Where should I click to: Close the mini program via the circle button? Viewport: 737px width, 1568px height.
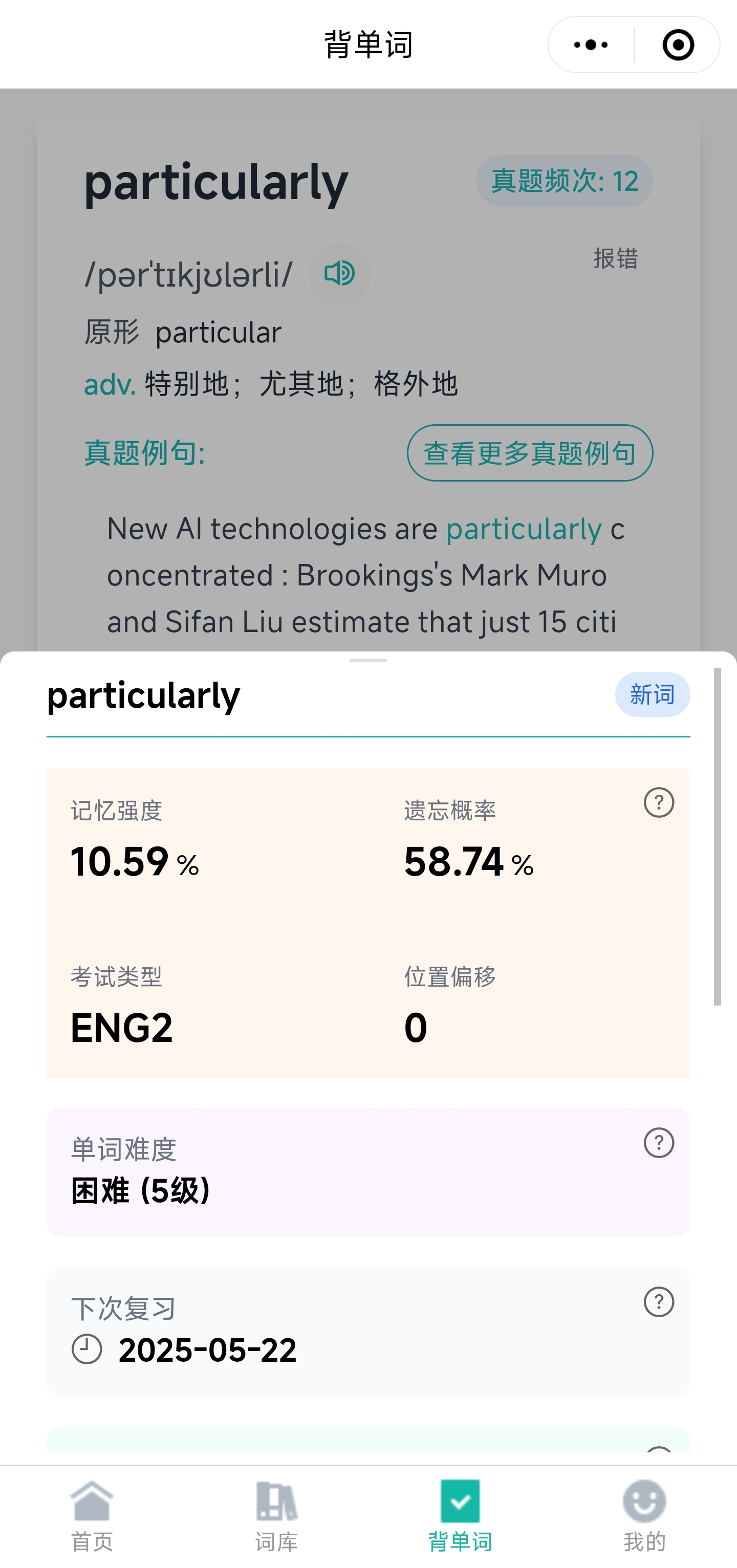[x=678, y=45]
